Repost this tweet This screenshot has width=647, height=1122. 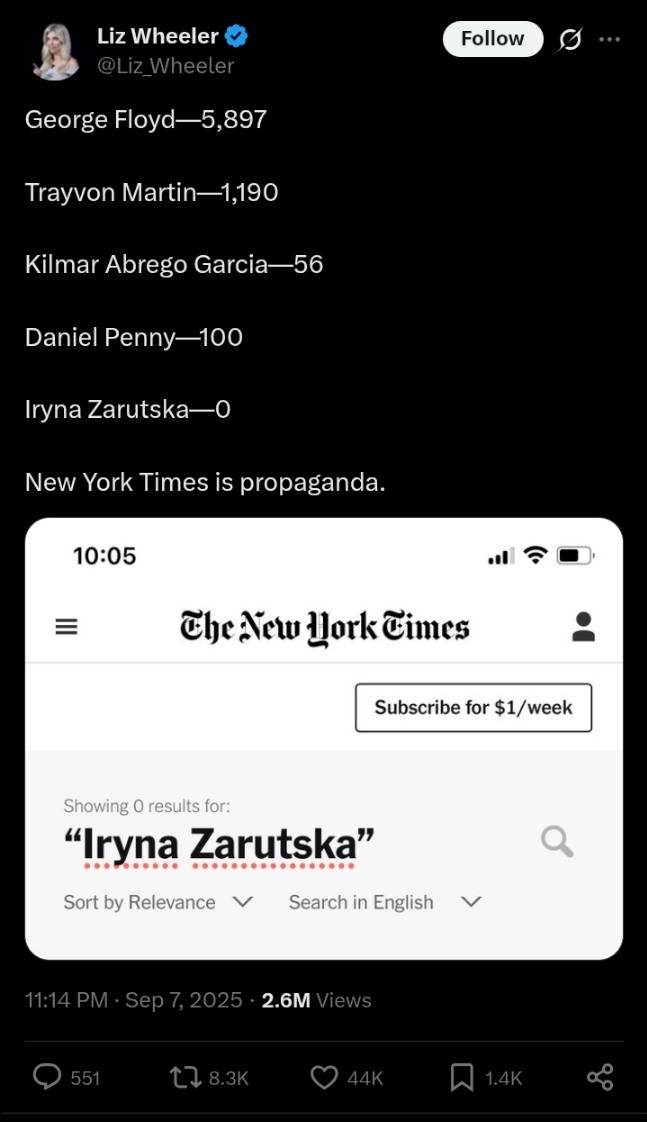pos(183,1077)
